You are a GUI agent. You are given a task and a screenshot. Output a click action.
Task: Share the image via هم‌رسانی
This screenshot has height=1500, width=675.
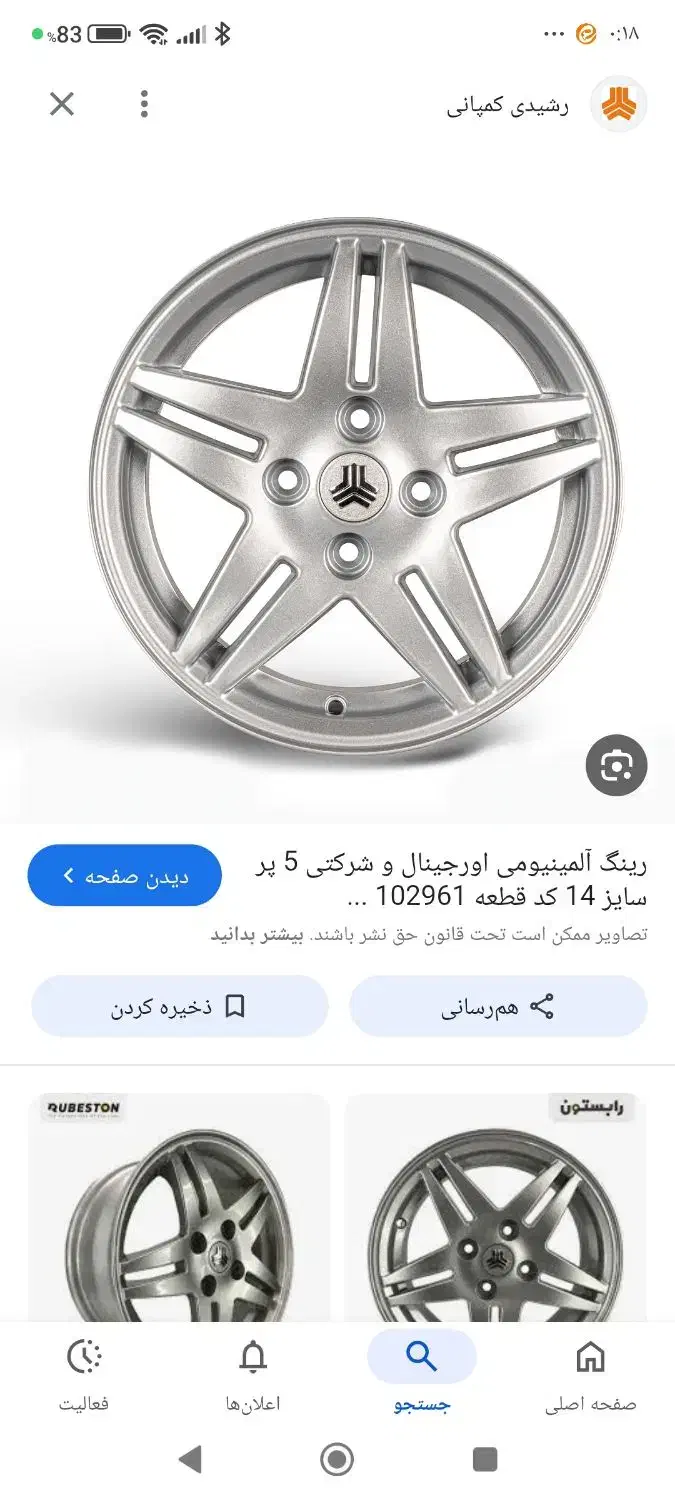click(498, 1007)
